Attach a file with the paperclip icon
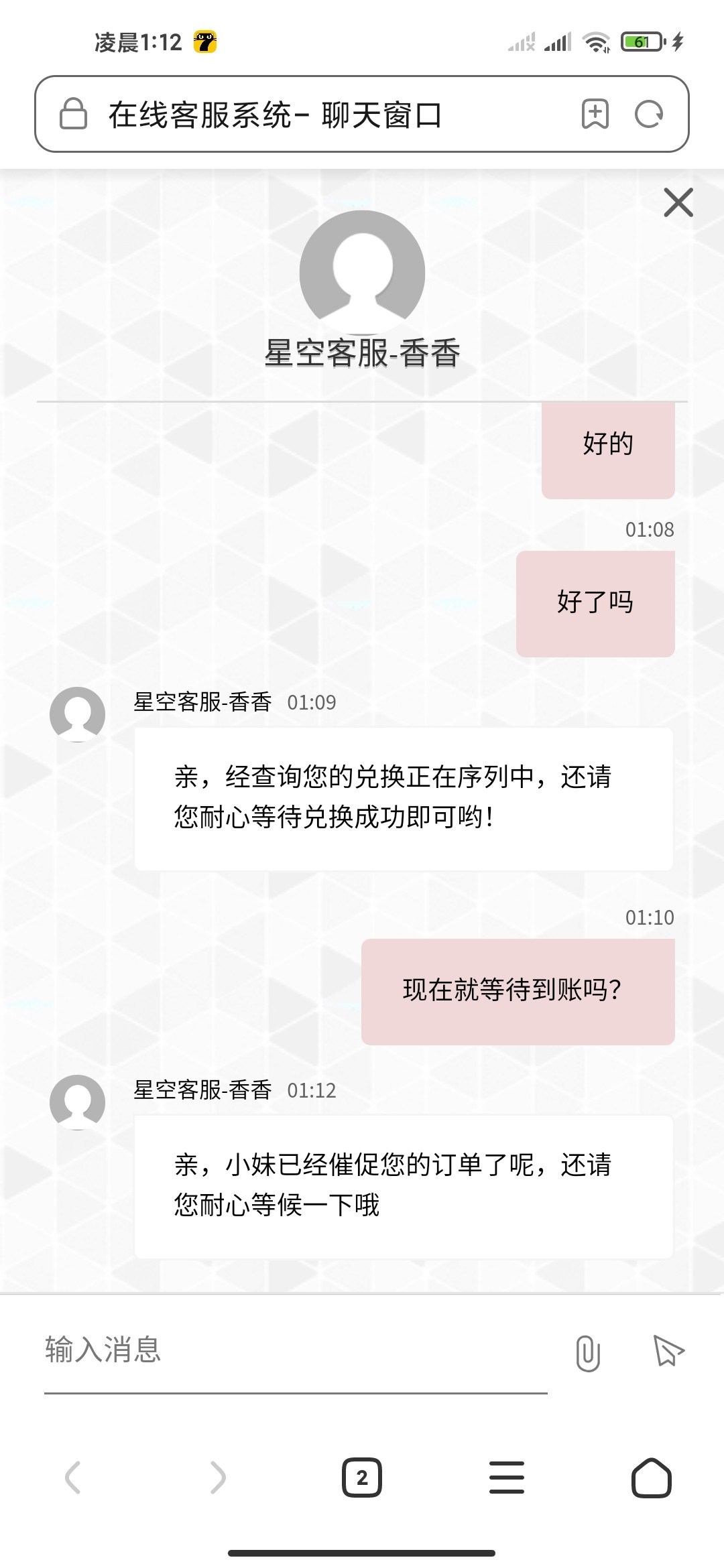This screenshot has width=724, height=1568. 588,1352
